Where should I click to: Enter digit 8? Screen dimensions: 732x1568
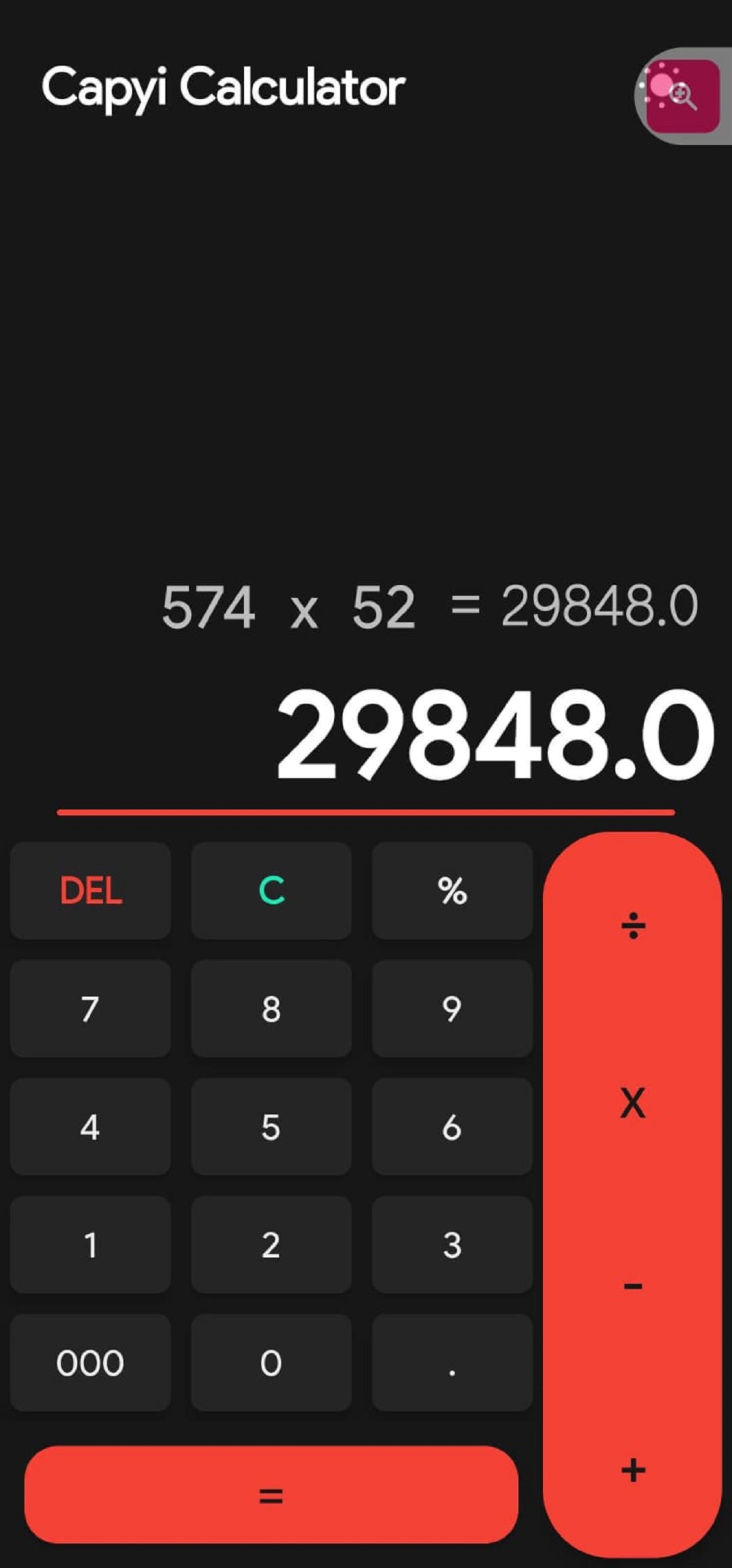(271, 1008)
